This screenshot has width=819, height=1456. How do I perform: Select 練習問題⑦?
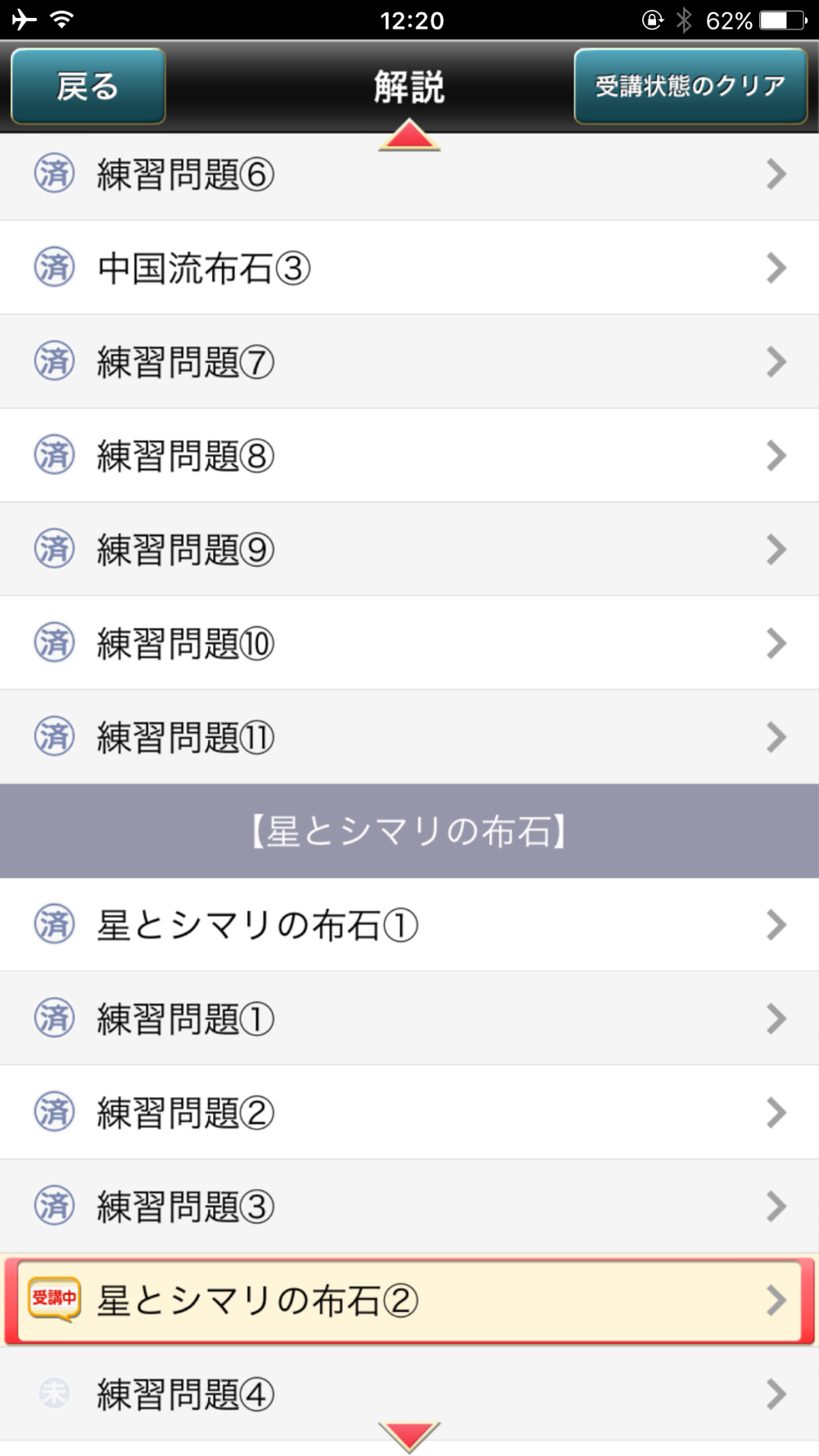click(409, 362)
